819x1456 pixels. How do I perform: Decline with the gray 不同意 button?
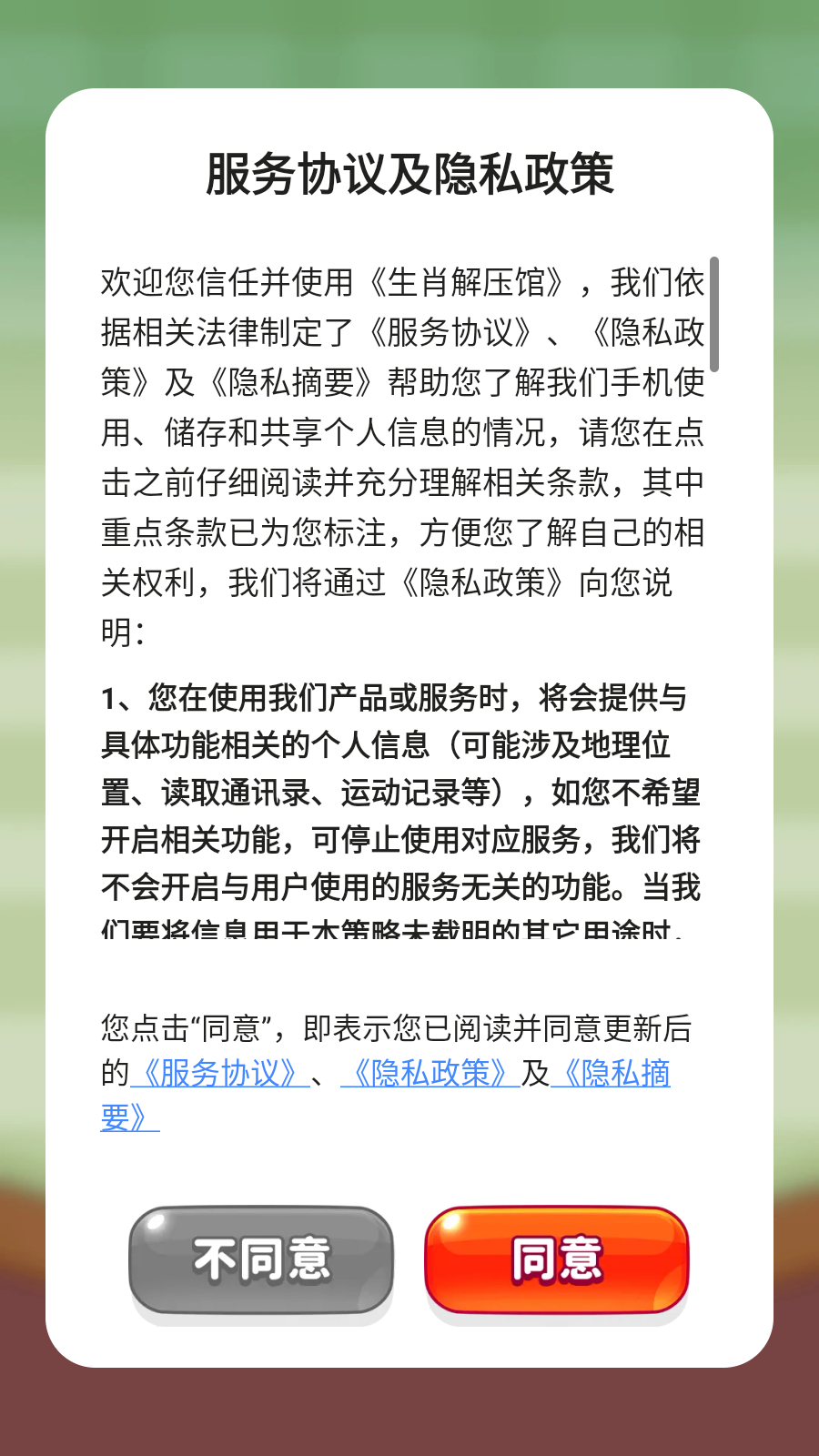click(261, 1259)
